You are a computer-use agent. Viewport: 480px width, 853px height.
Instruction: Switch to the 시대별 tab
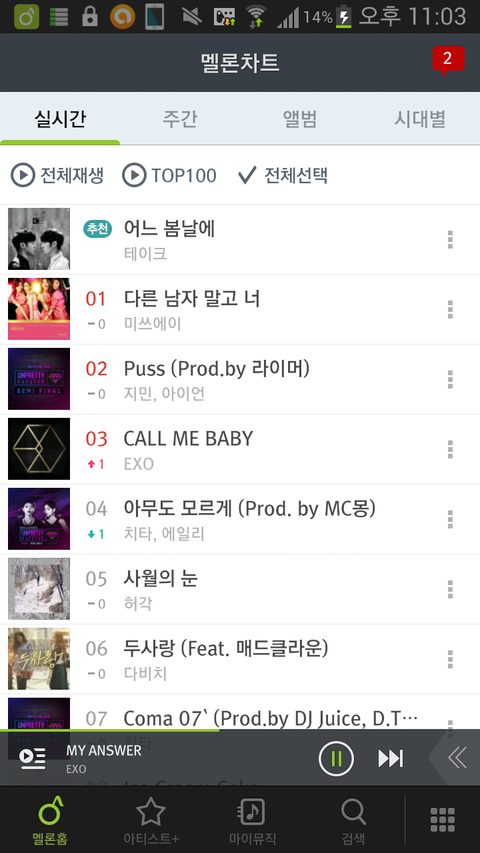coord(420,119)
